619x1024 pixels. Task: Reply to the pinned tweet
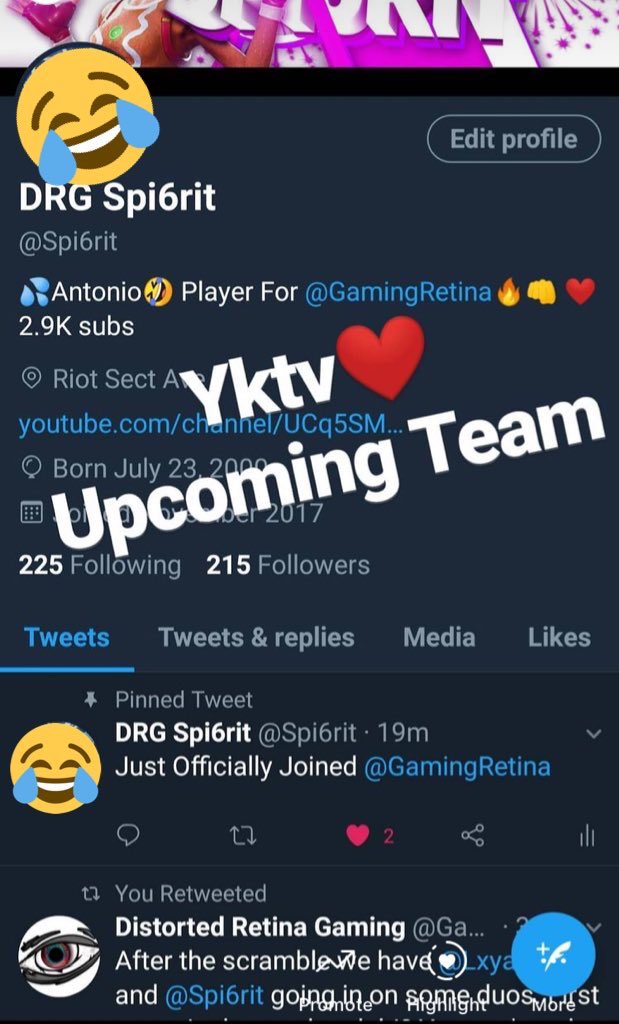click(x=128, y=835)
